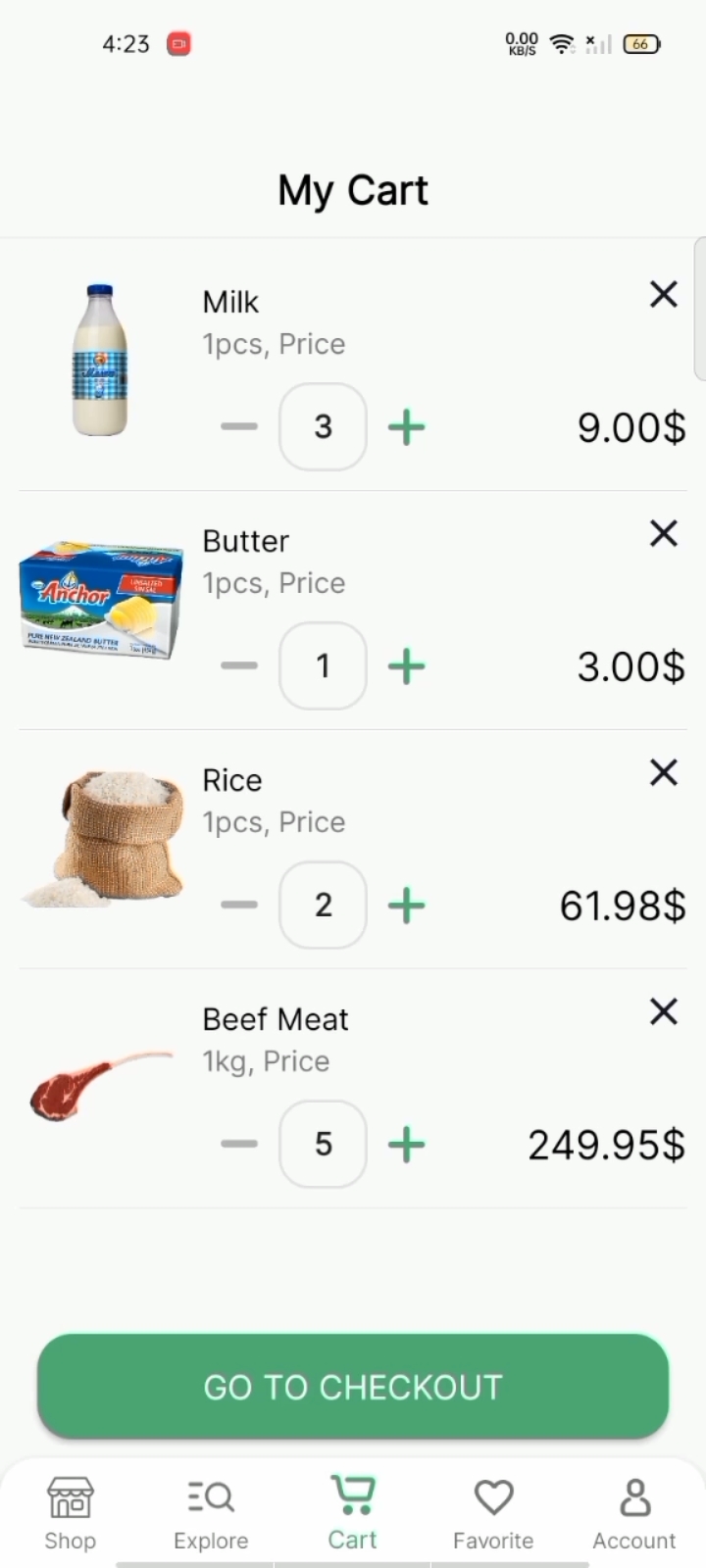Delete Rice from the cart
706x1568 pixels.
tap(664, 772)
